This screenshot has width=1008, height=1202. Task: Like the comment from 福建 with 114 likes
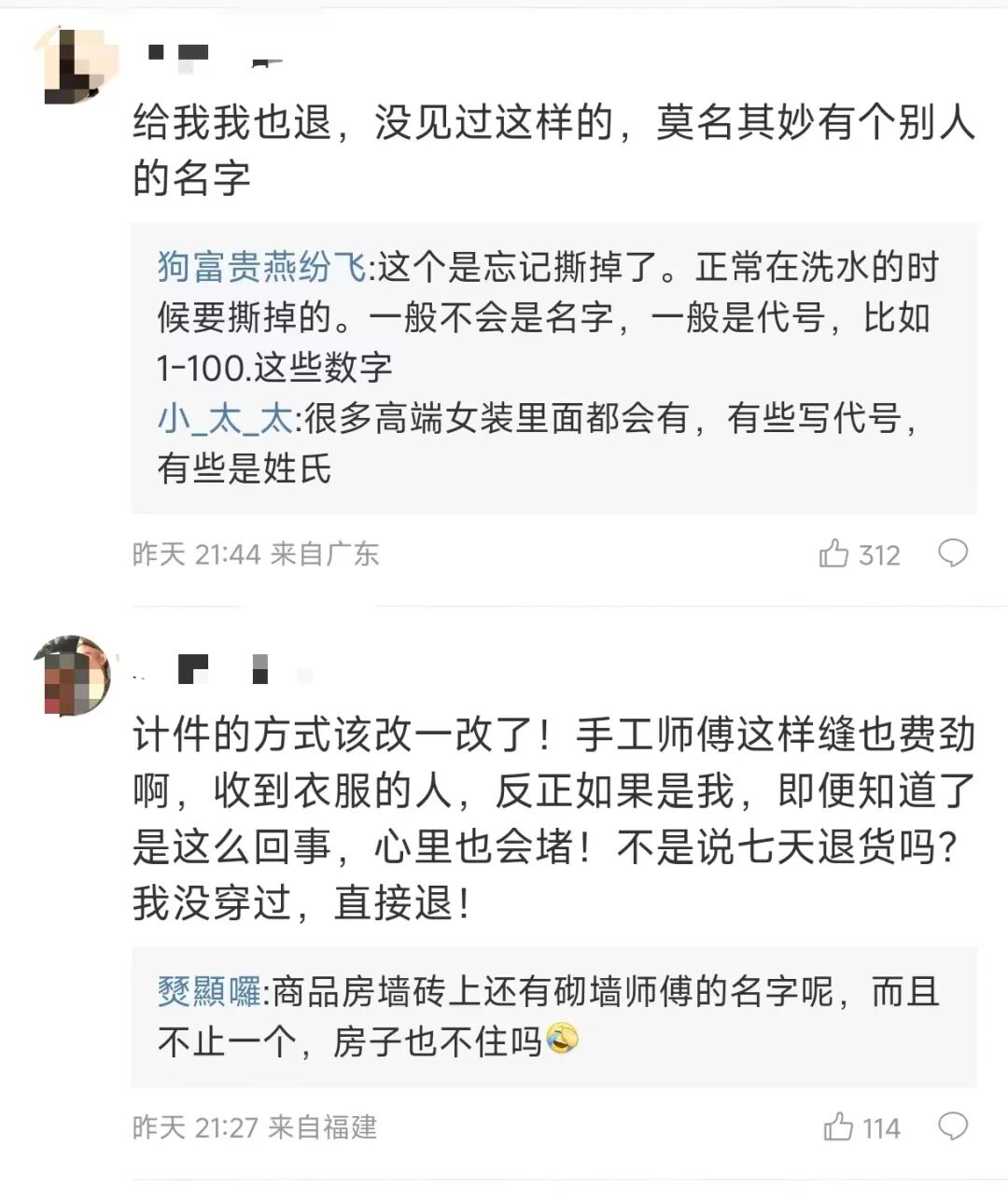click(x=838, y=1127)
